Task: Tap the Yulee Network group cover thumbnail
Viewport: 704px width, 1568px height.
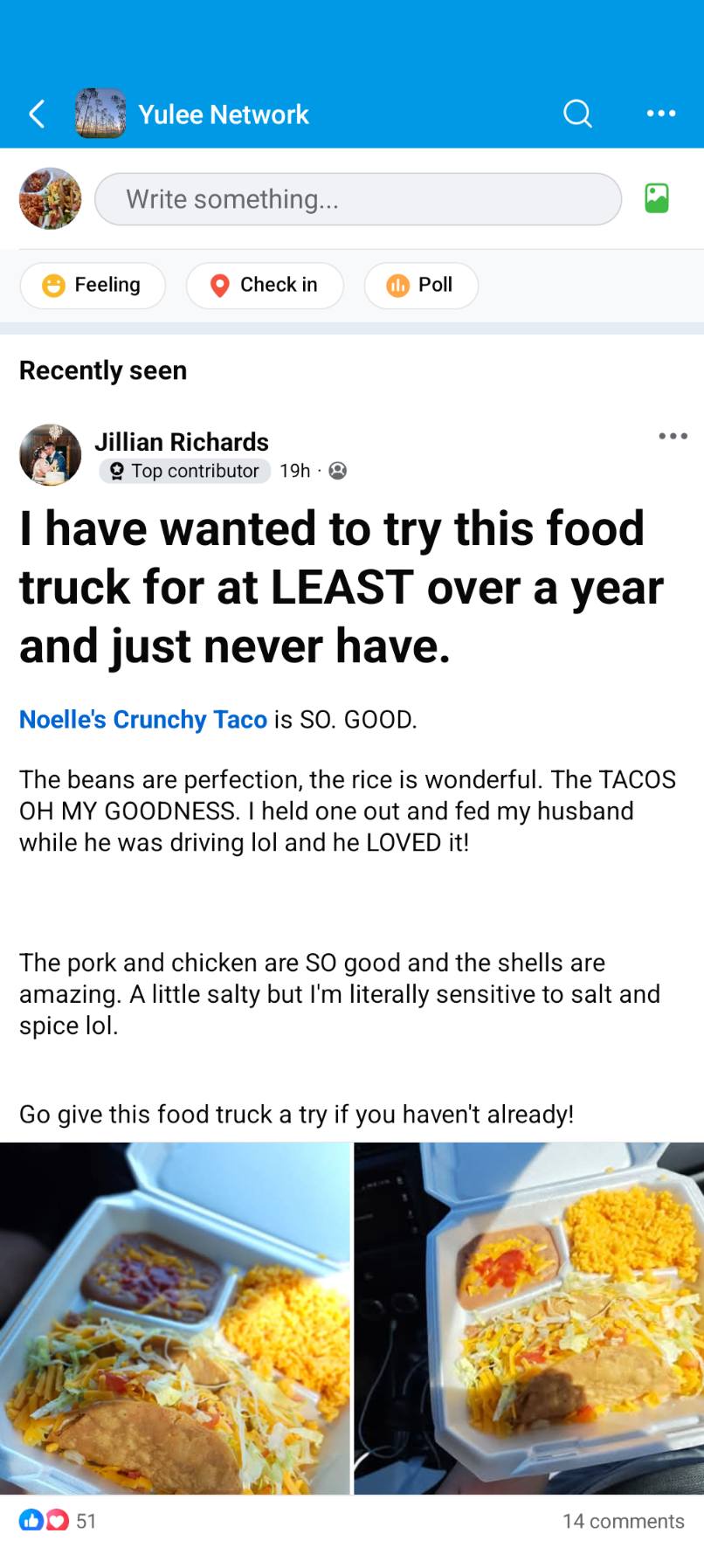Action: tap(100, 113)
